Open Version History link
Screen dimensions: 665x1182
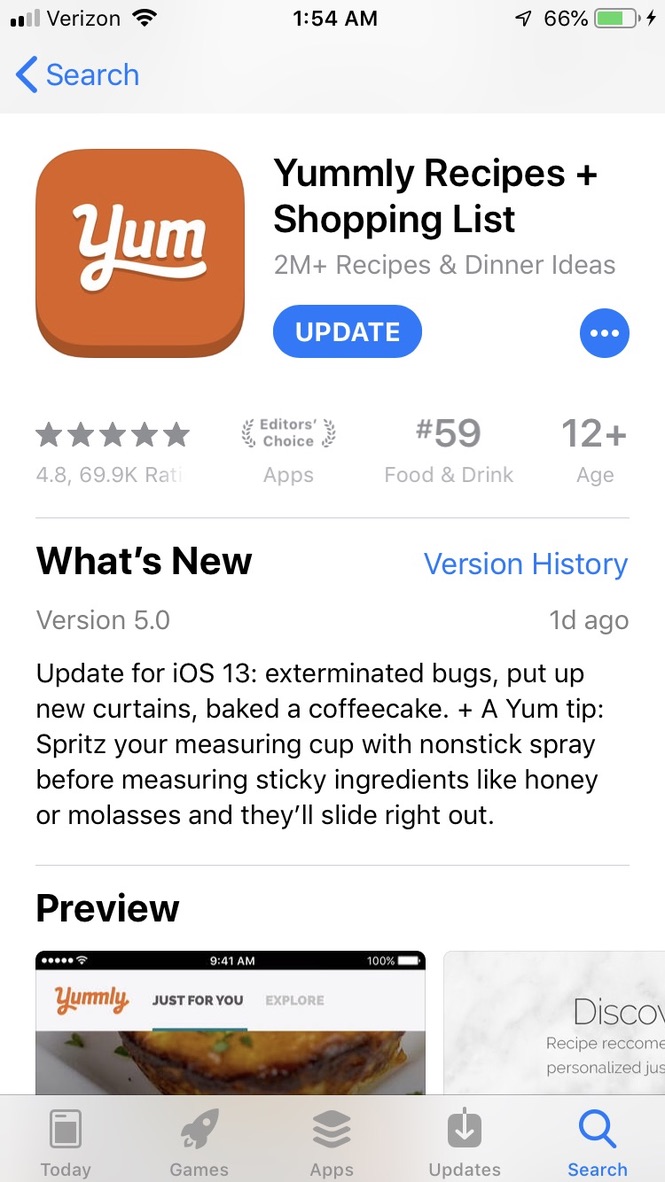pyautogui.click(x=525, y=564)
